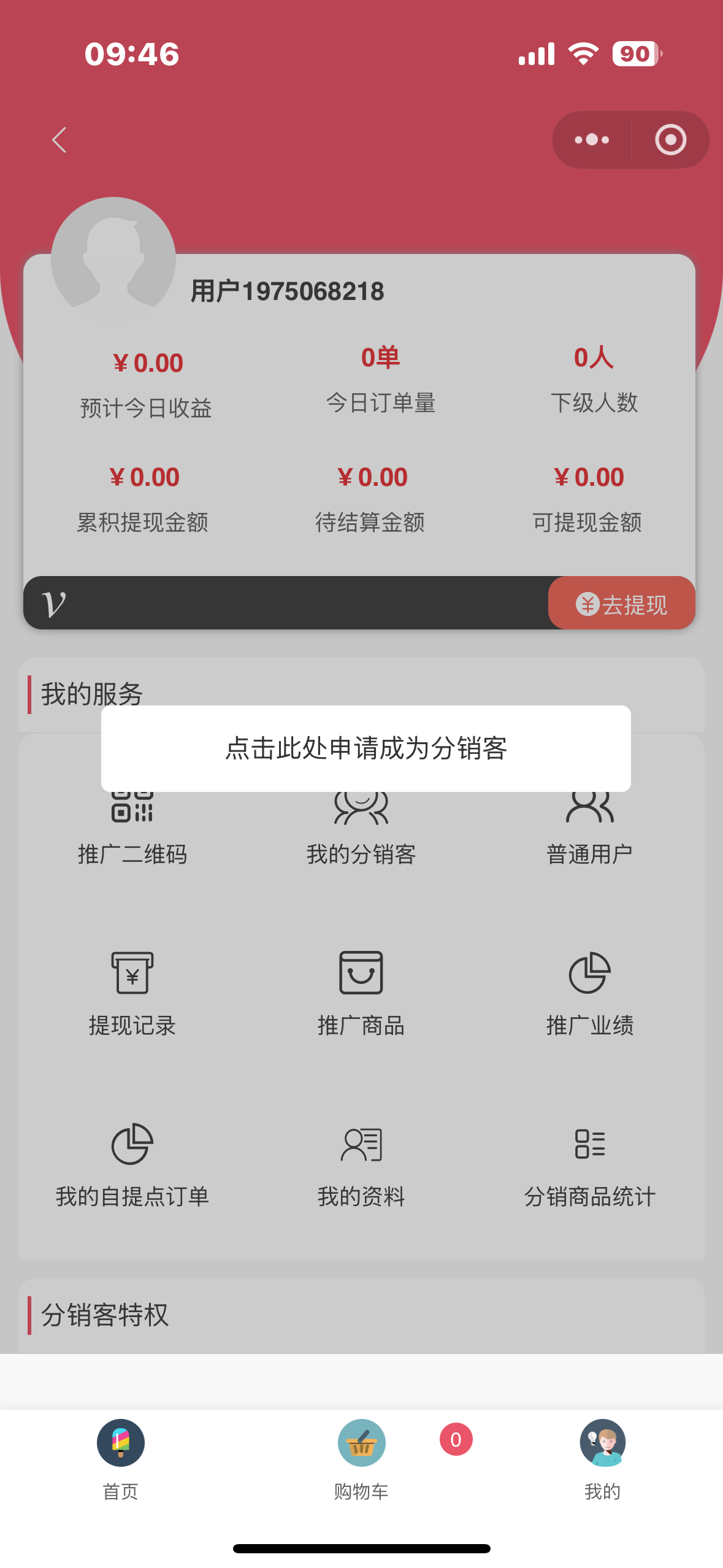The height and width of the screenshot is (1568, 723).
Task: Check 提现记录 withdrawal records
Action: click(132, 993)
